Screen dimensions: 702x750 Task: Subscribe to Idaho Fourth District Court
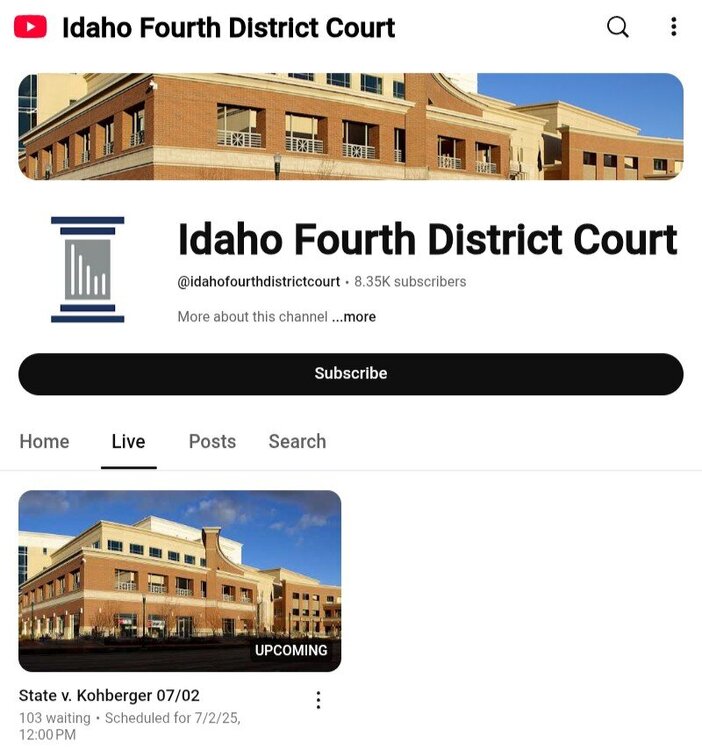[350, 373]
